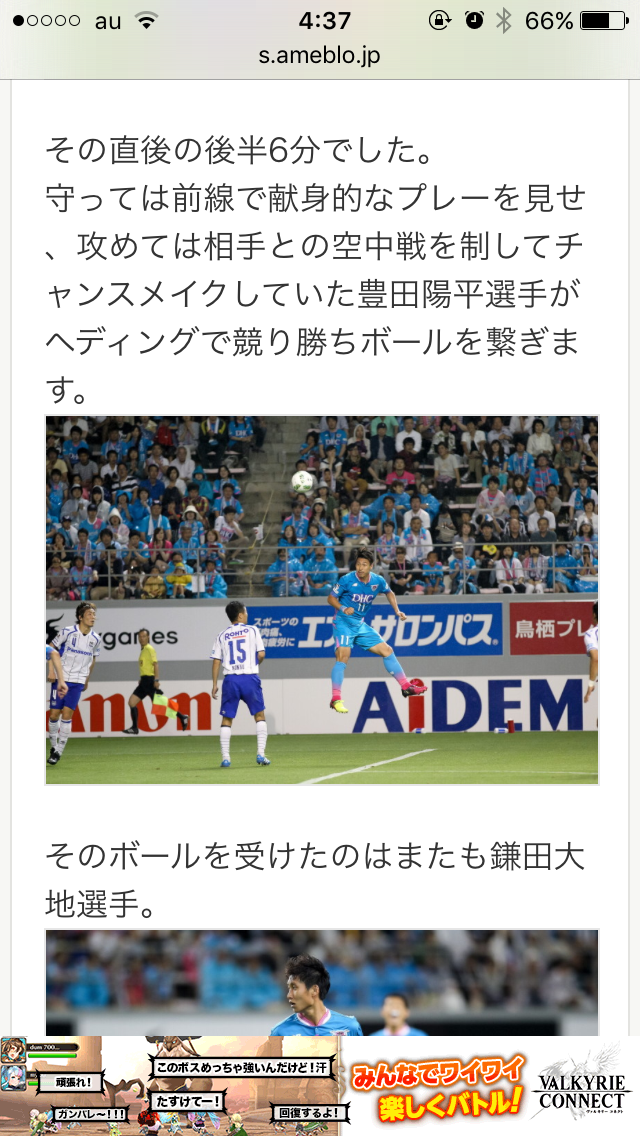Open the photo of 鎌田大地選手
The width and height of the screenshot is (640, 1136).
[x=322, y=982]
